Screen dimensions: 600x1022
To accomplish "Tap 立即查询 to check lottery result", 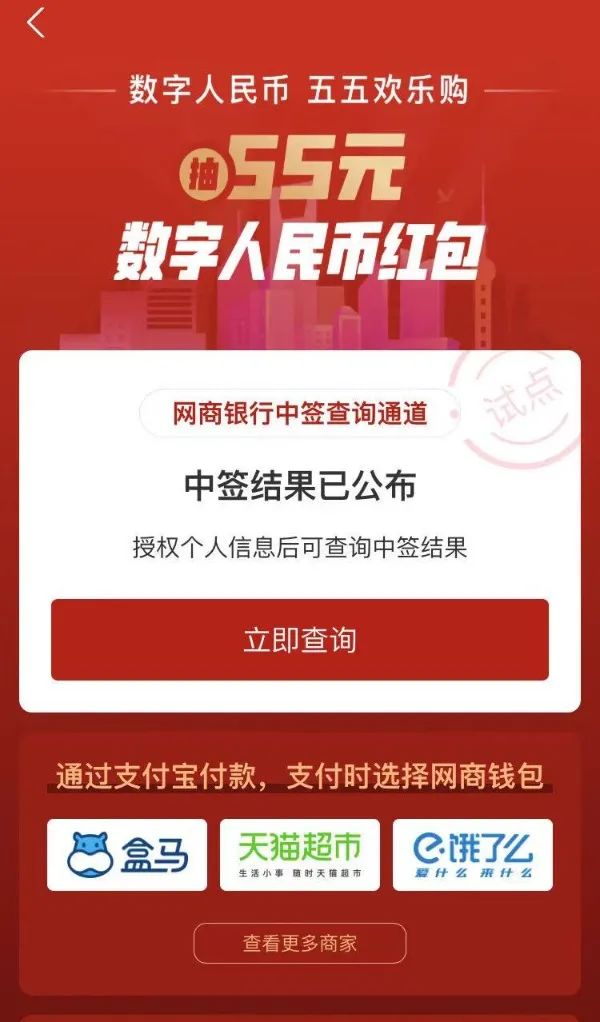I will pos(300,640).
